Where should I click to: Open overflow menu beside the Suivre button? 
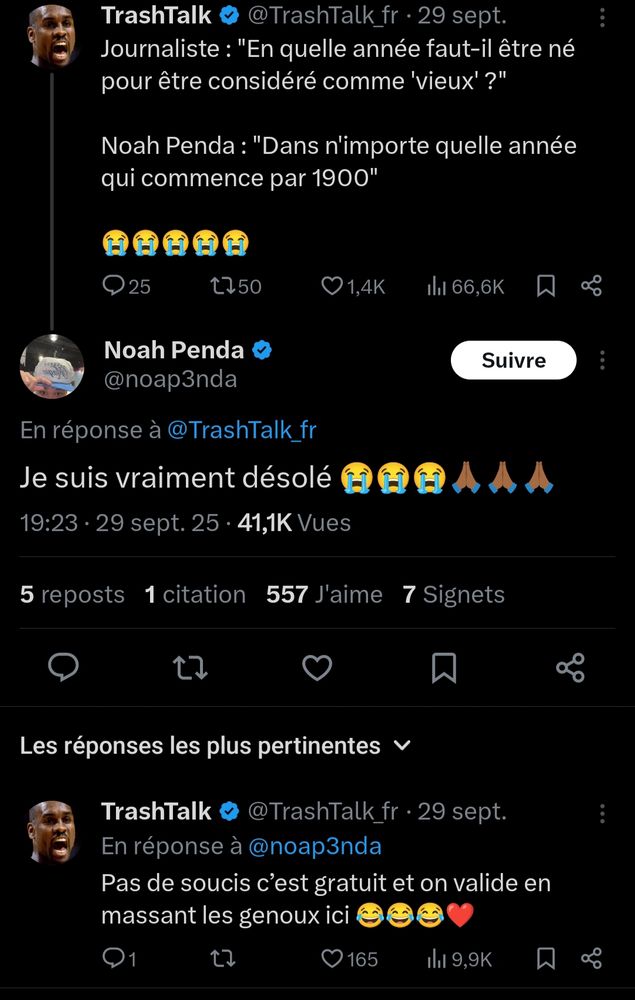(x=602, y=361)
